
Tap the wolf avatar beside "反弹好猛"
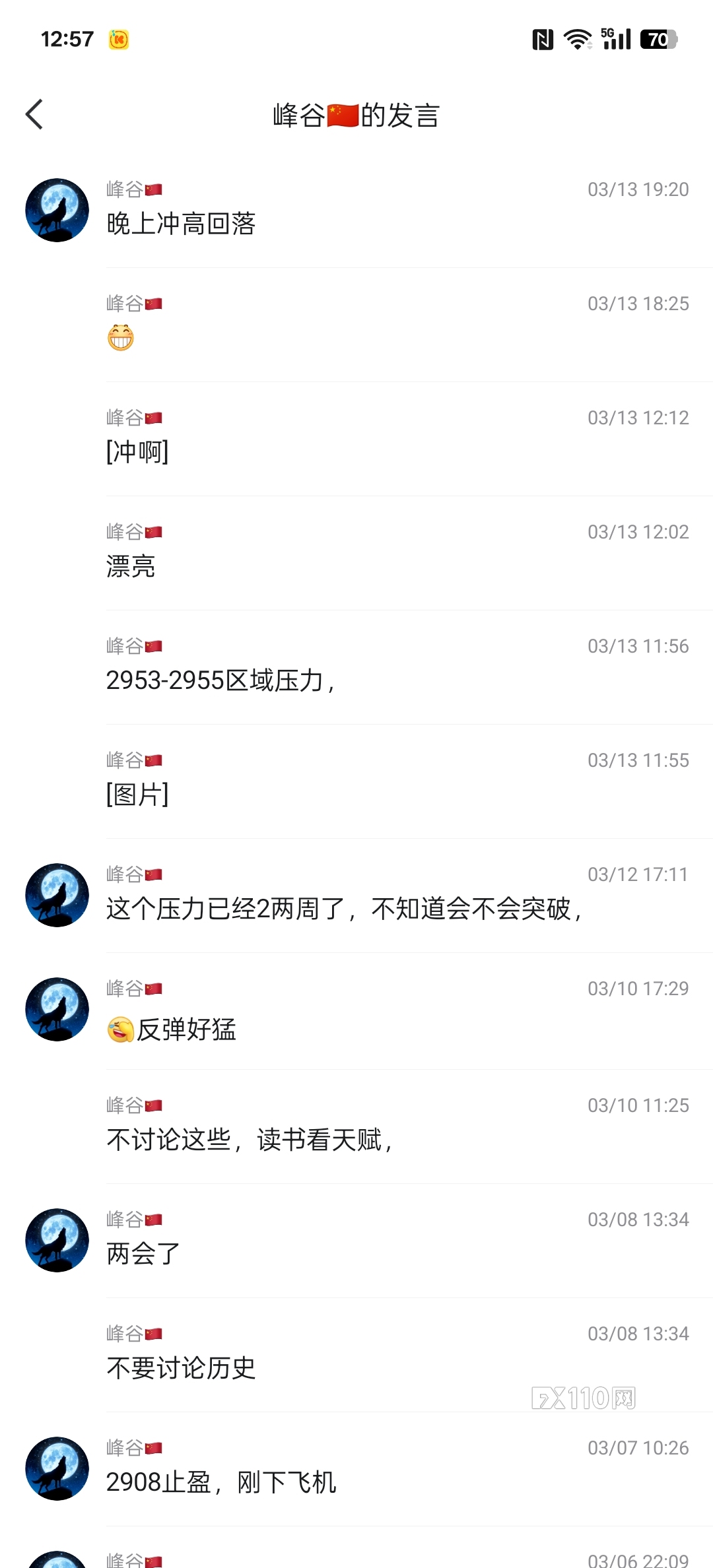coord(57,1009)
